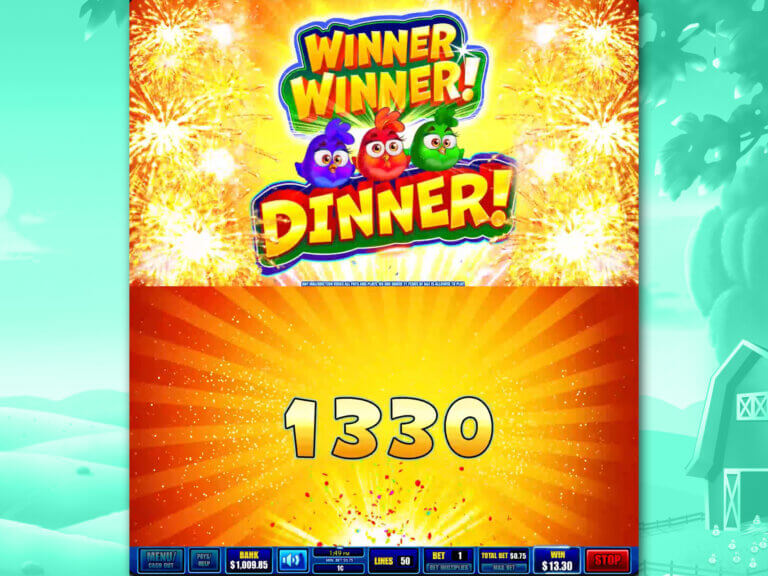Hit the red Stop button
The height and width of the screenshot is (576, 768).
point(607,560)
